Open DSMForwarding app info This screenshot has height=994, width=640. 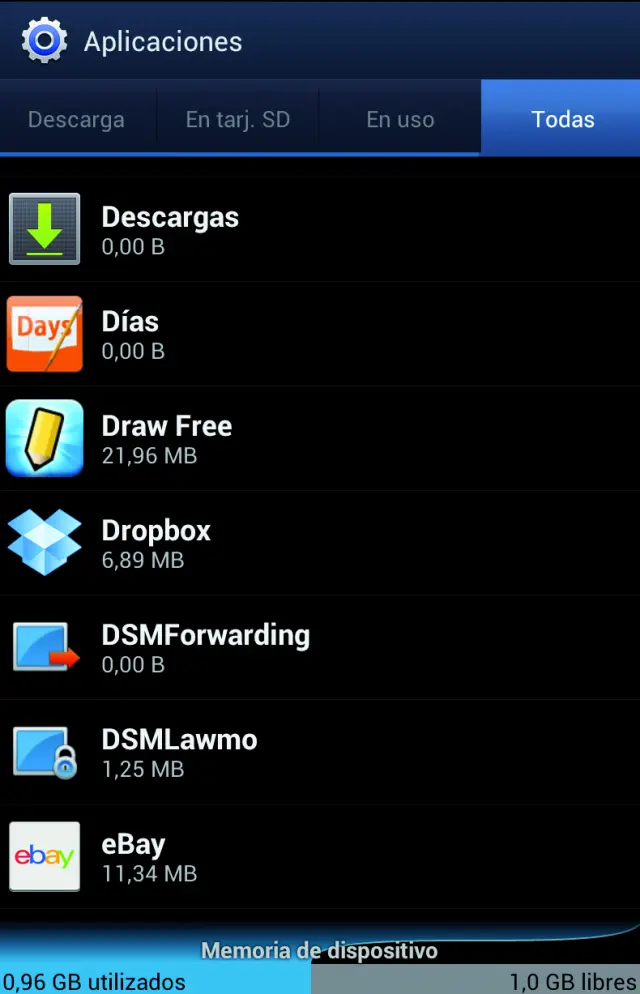pyautogui.click(x=320, y=648)
